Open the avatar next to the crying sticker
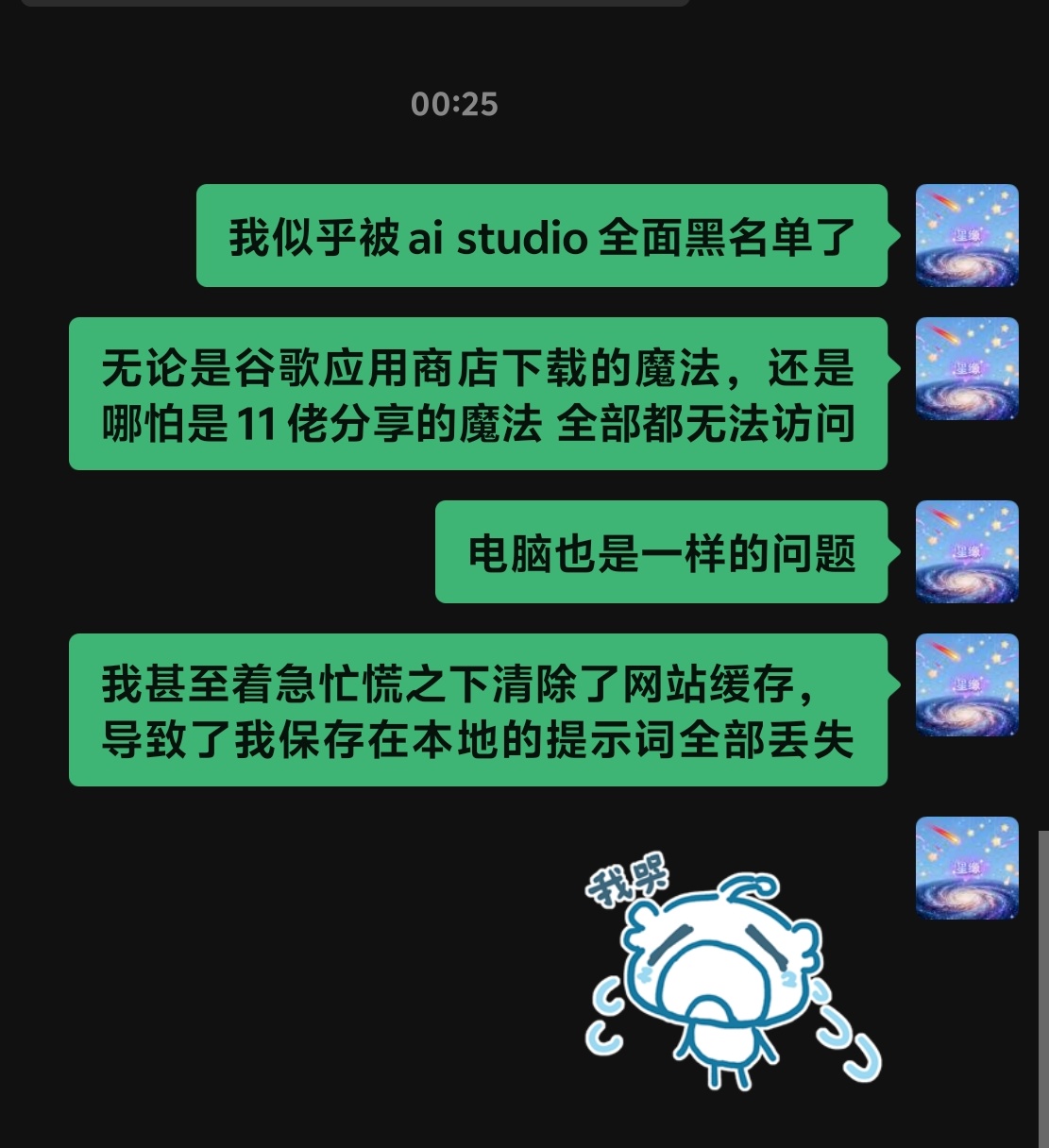The image size is (1049, 1148). (967, 868)
